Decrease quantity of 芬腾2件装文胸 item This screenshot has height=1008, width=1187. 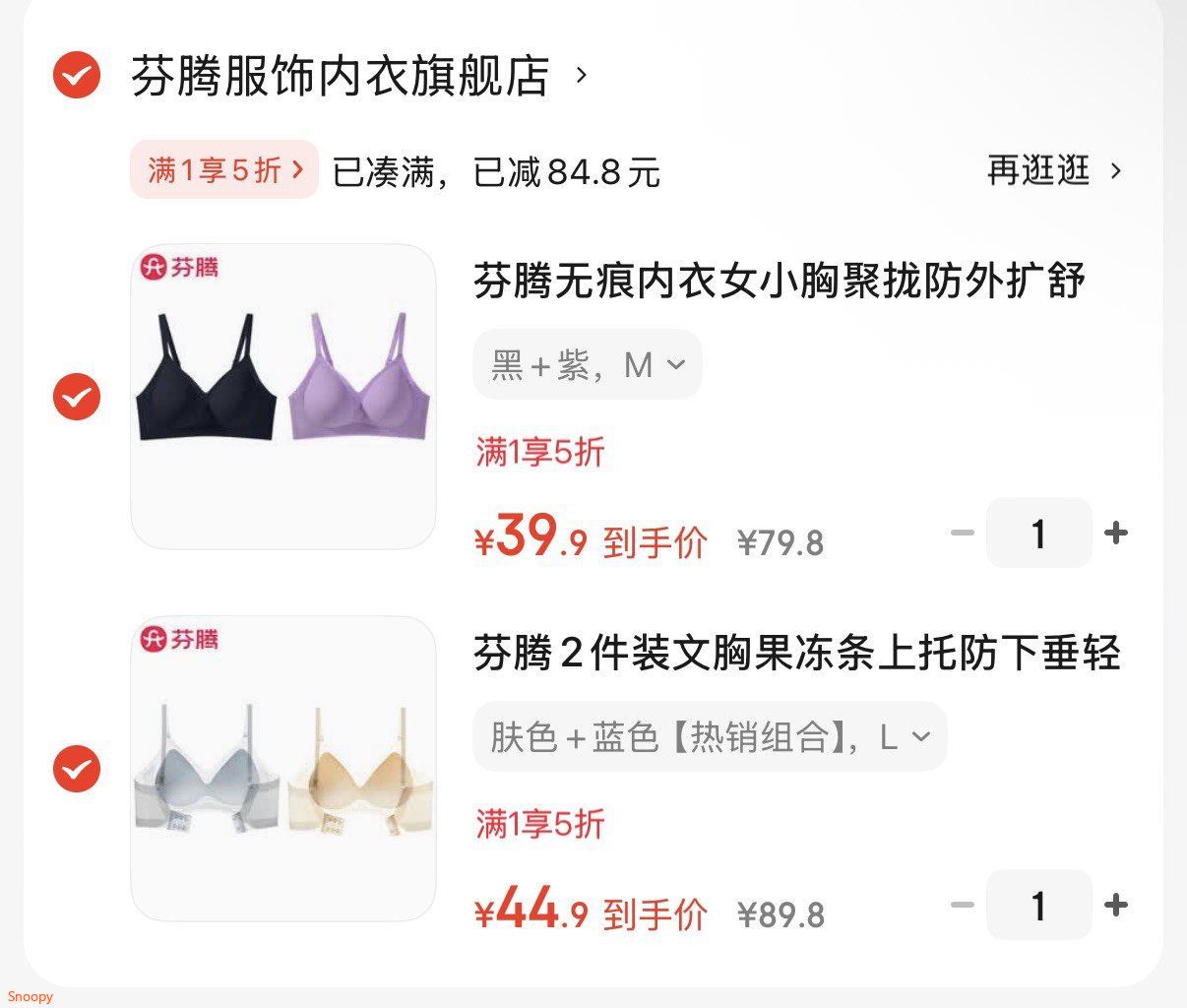tap(962, 906)
